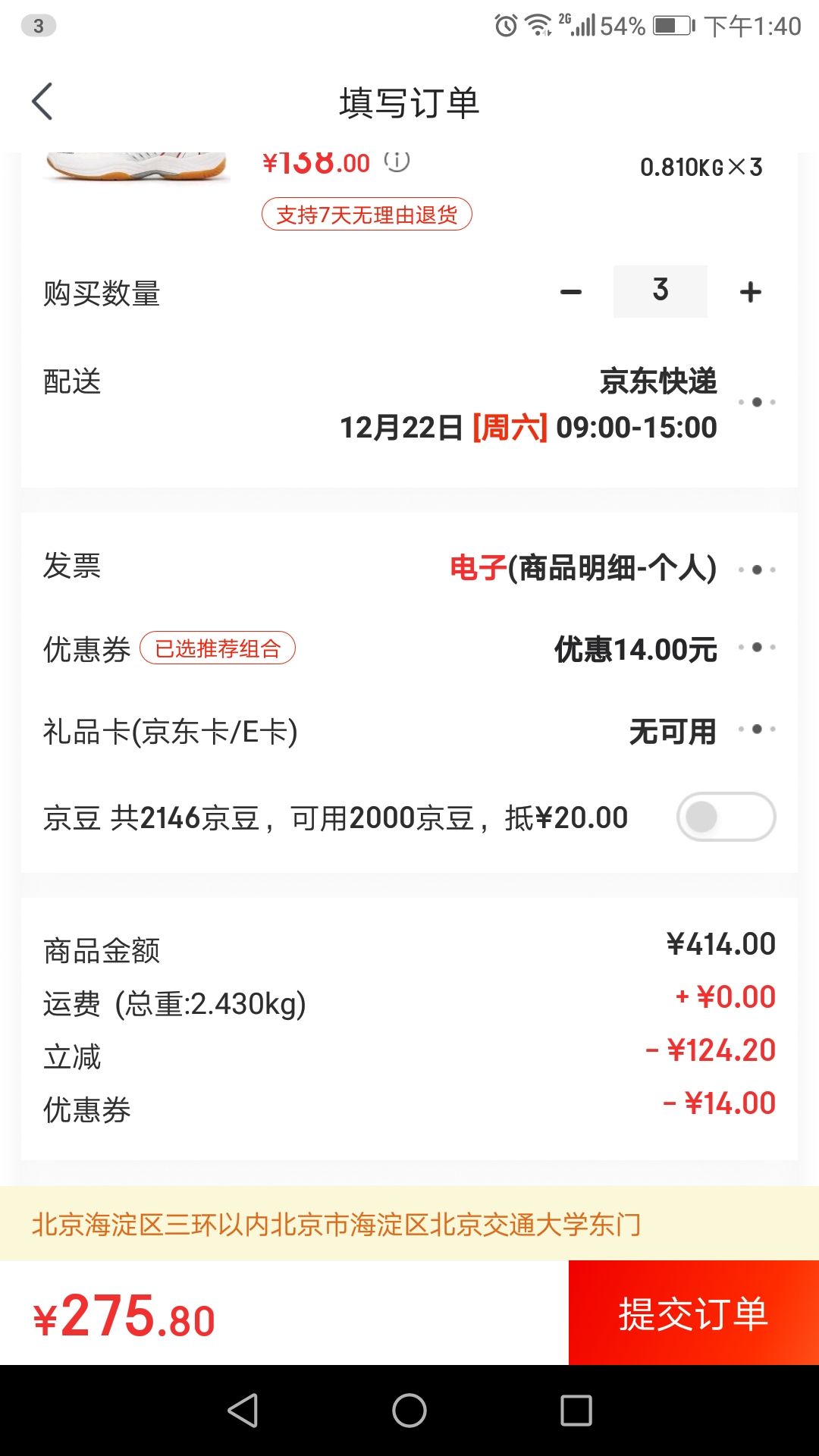The image size is (819, 1456).
Task: Click the back arrow on 填写订单 page
Action: (42, 101)
